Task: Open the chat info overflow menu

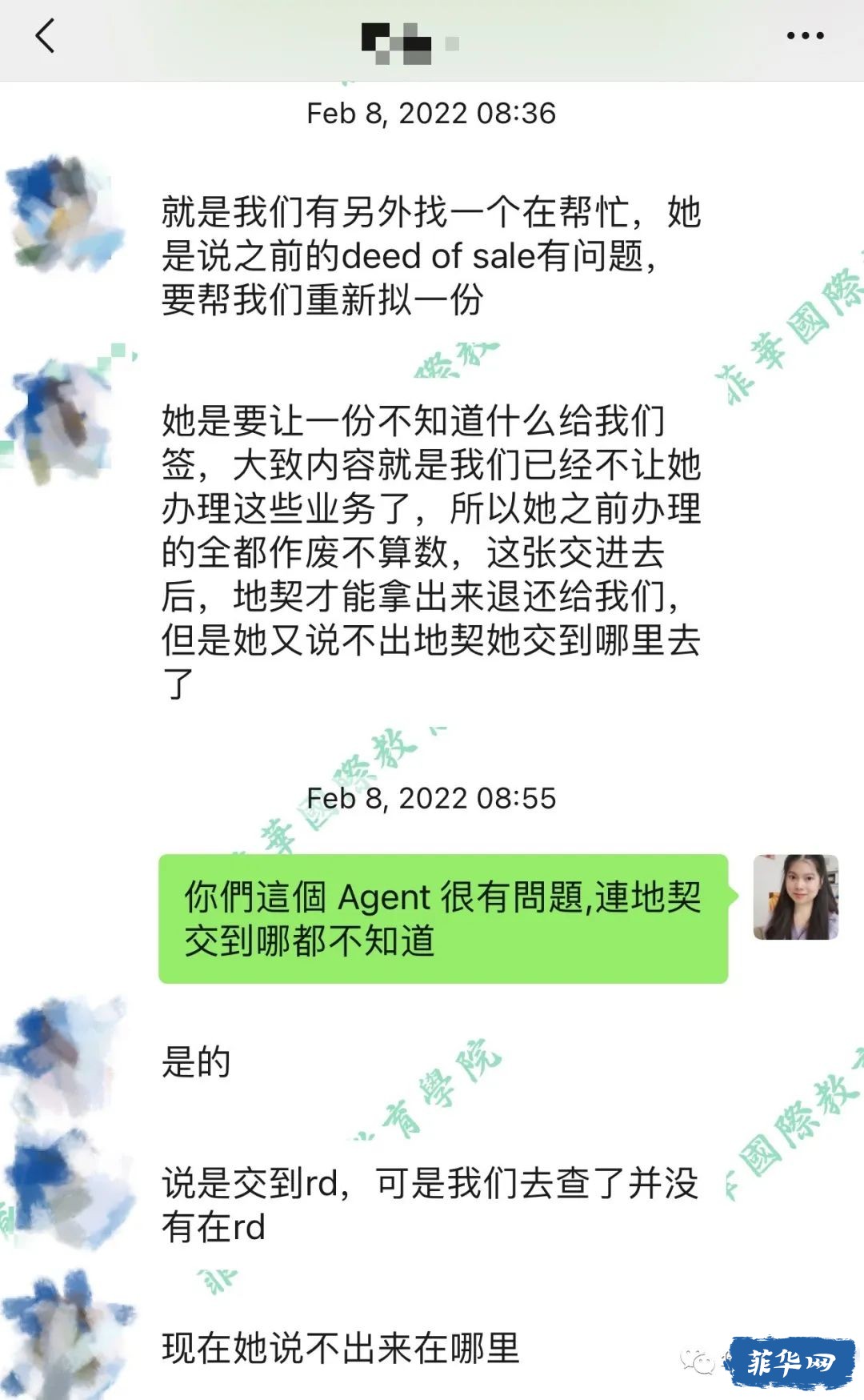Action: tap(805, 36)
